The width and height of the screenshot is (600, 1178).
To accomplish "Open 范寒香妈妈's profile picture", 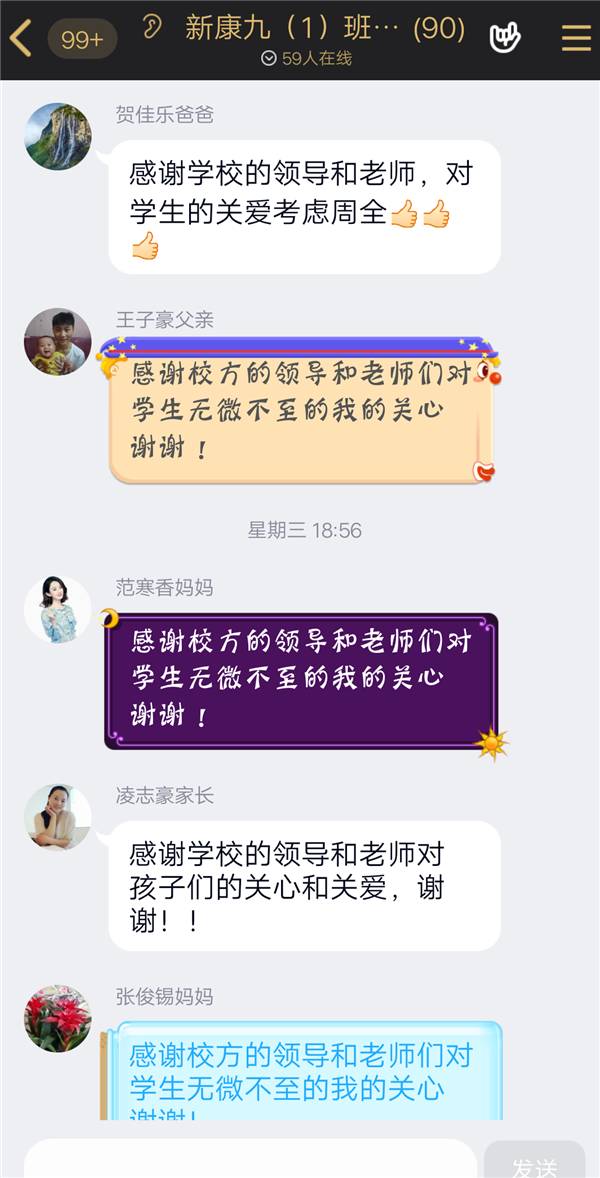I will coord(58,609).
